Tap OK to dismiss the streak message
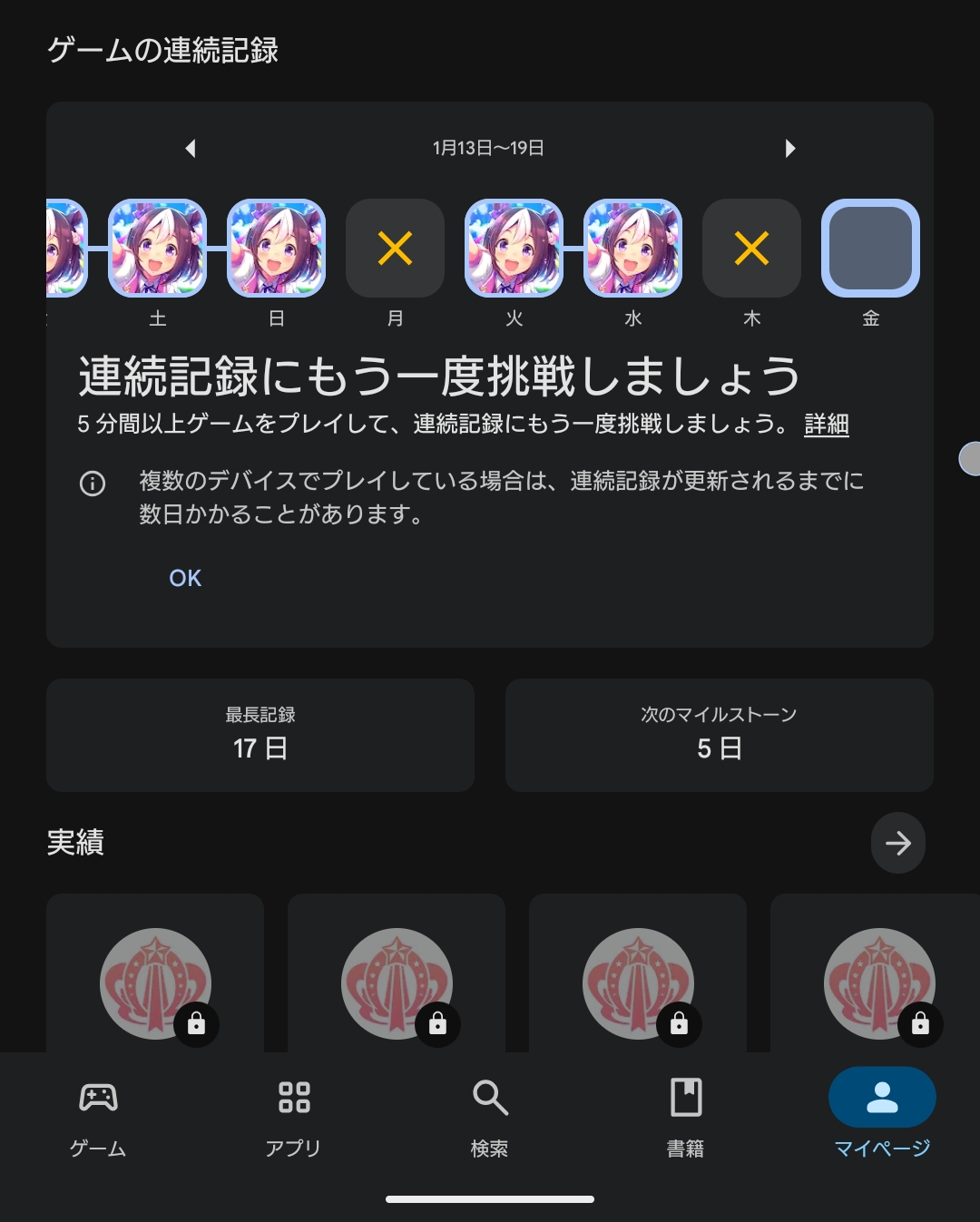Viewport: 980px width, 1222px height. pyautogui.click(x=185, y=578)
